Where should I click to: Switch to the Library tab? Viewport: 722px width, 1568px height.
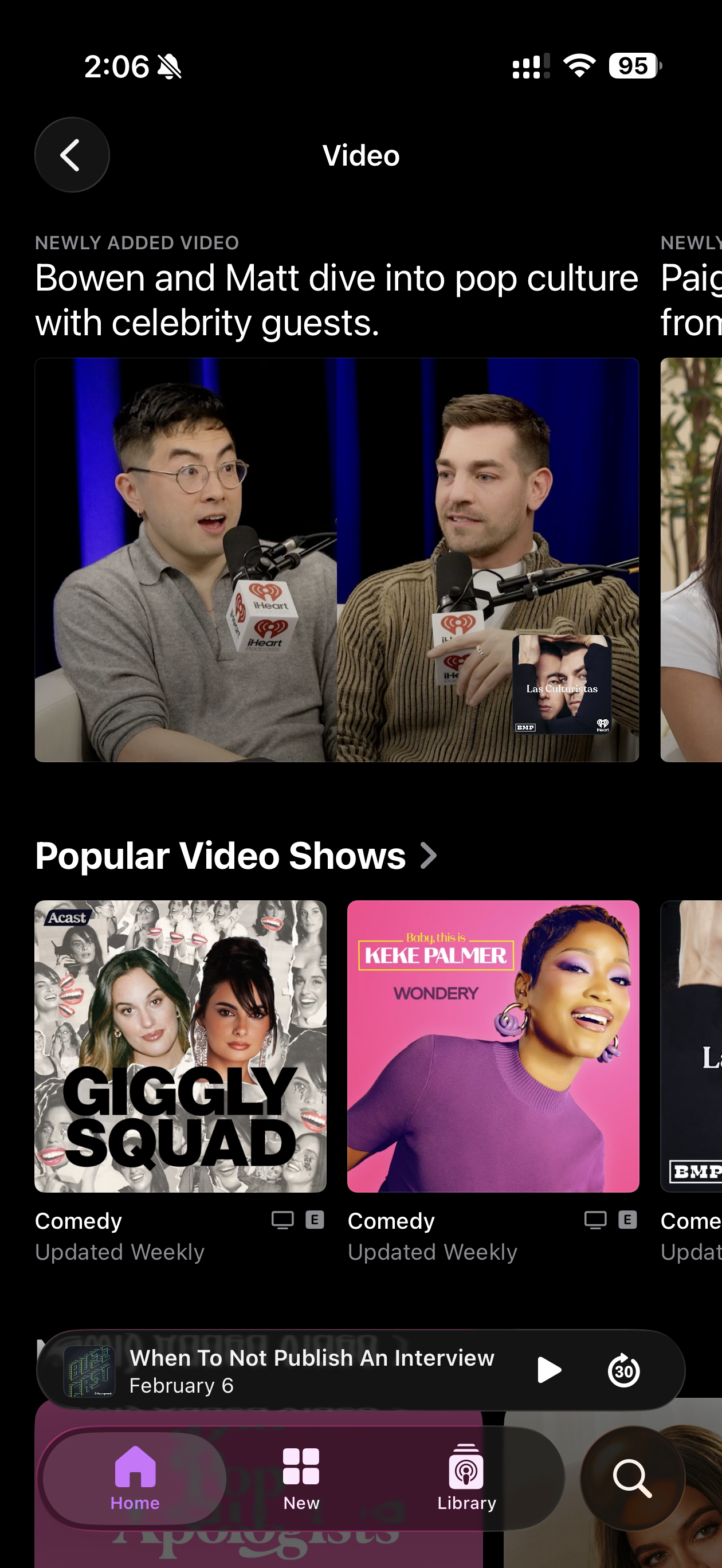pos(466,1477)
